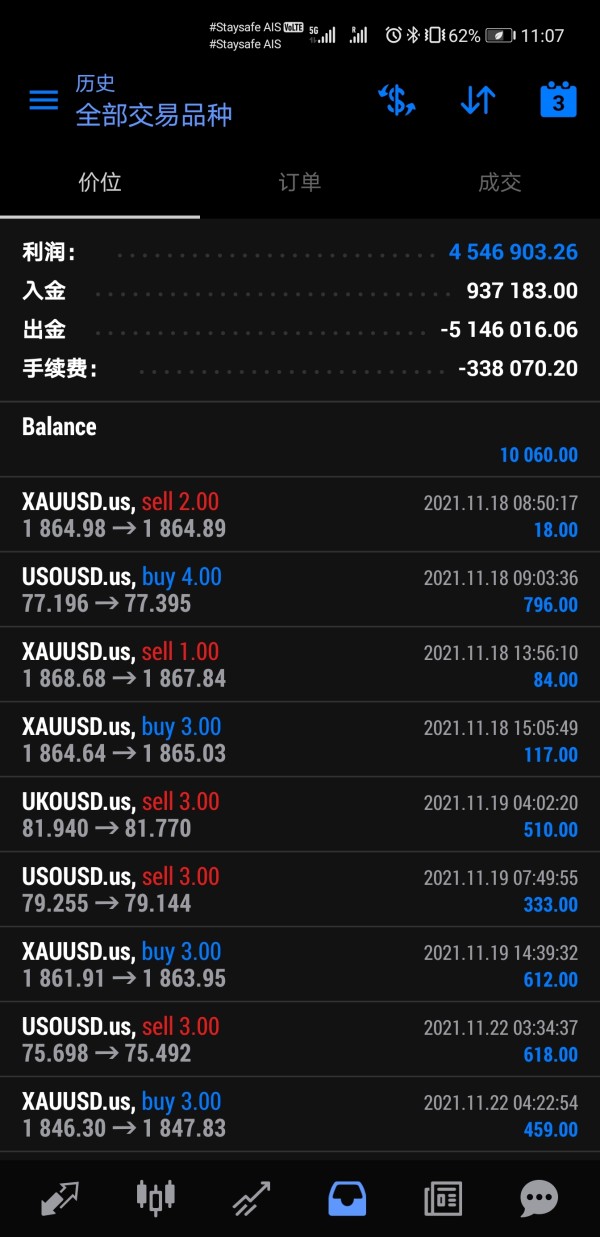Open the chat messages tab
Screen dimensions: 600x1237
(539, 1197)
